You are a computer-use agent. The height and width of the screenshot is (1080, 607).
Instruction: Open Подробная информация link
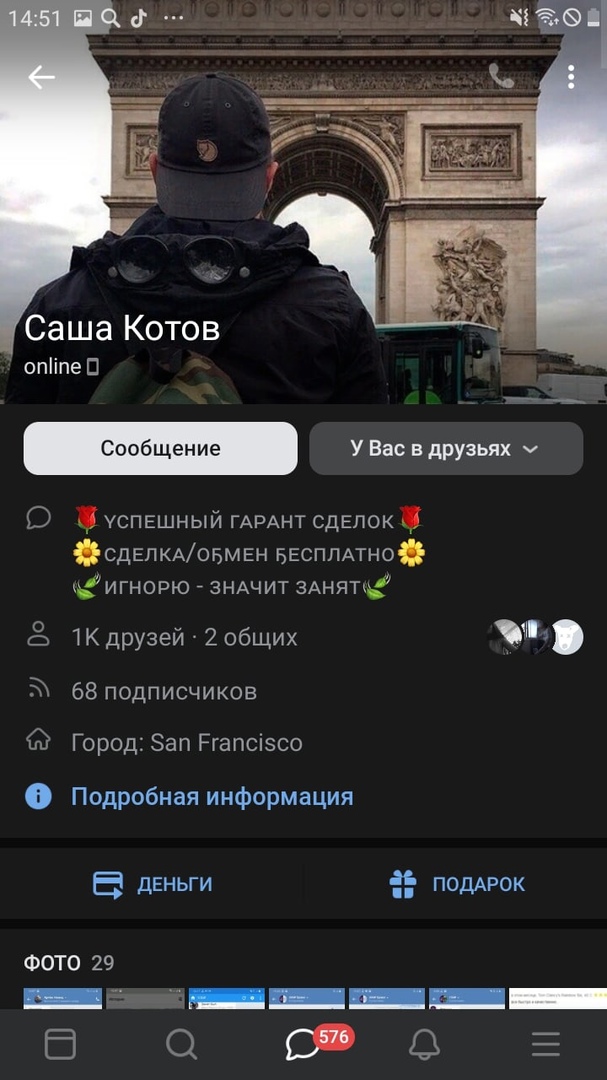tap(211, 796)
